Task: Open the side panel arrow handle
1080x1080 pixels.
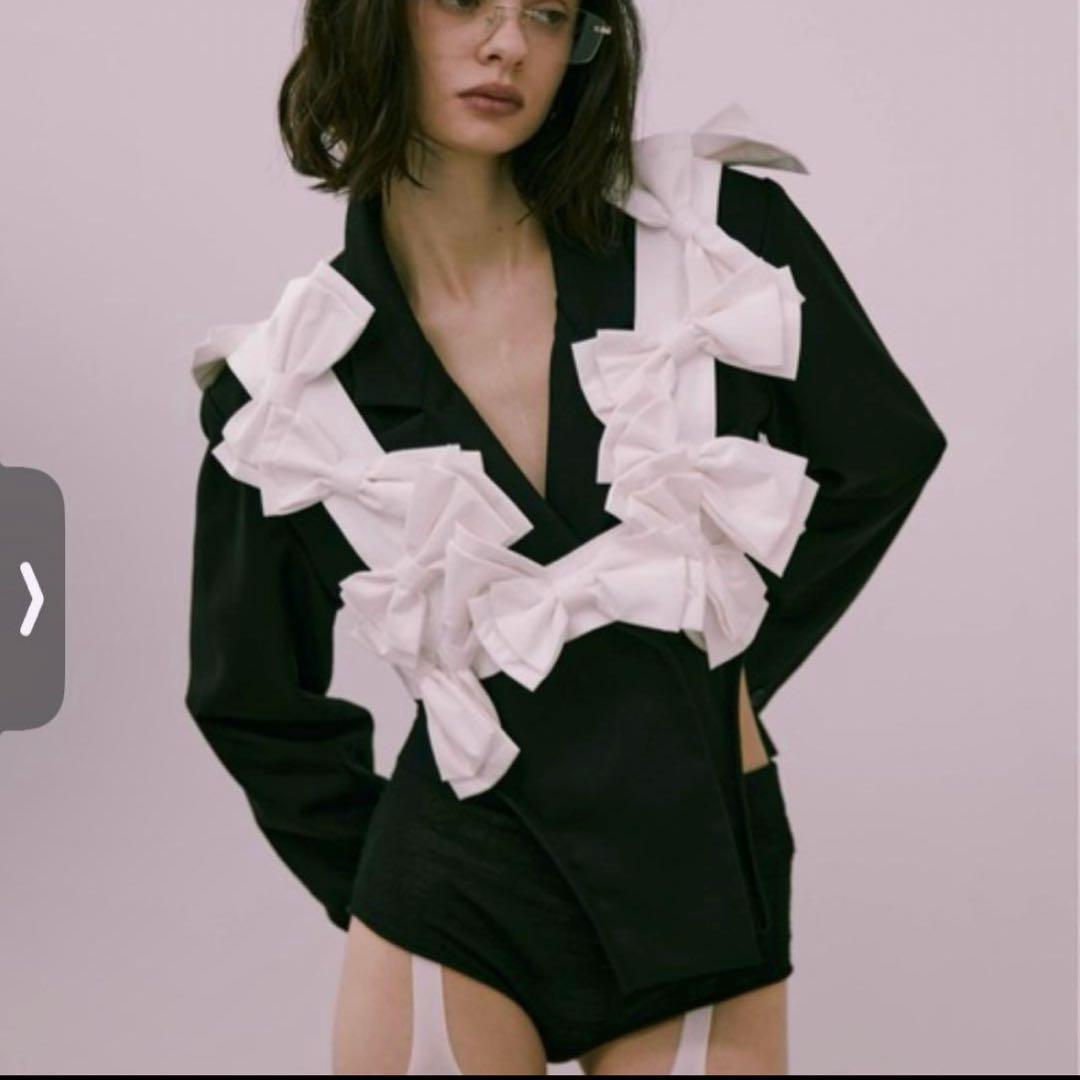Action: coord(31,598)
